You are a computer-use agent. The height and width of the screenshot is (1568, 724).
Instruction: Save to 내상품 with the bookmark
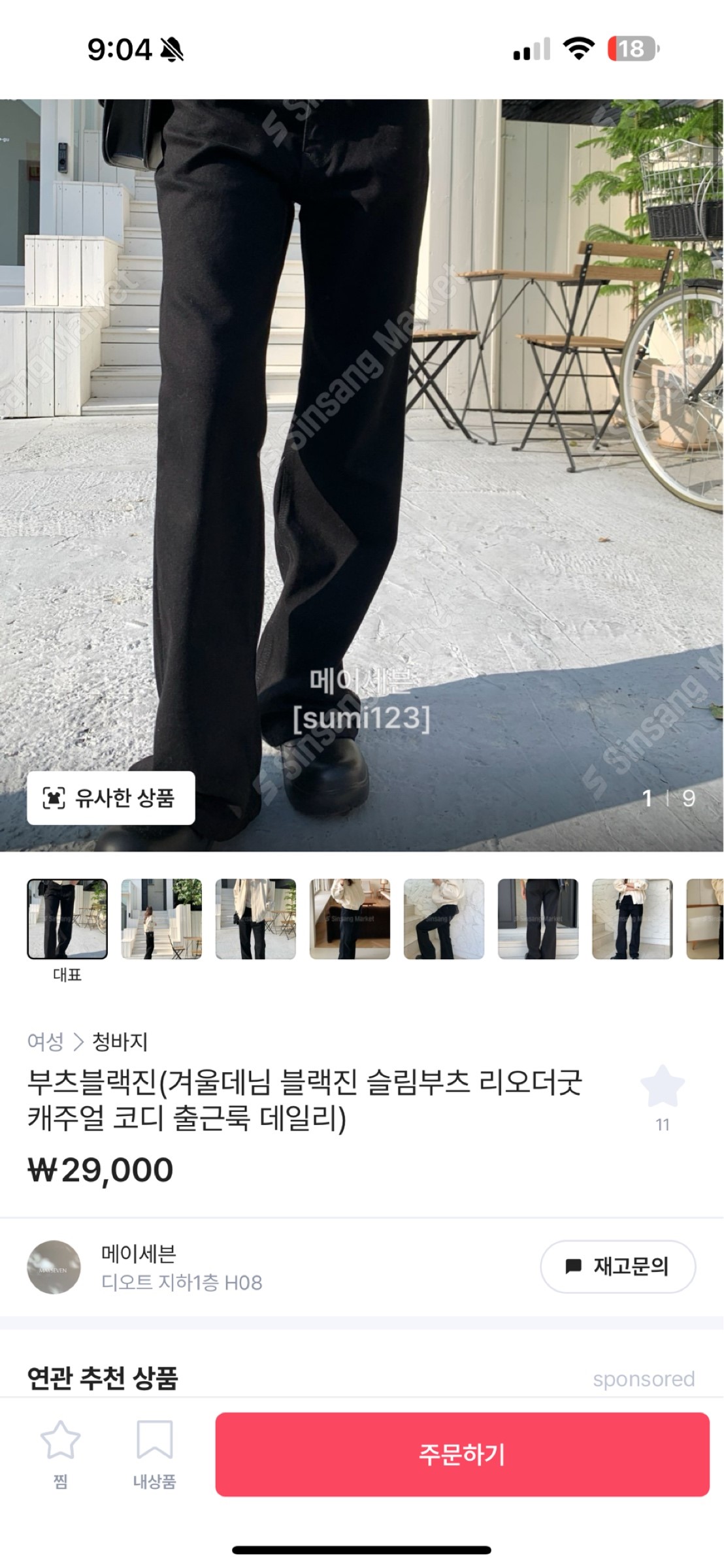click(154, 1454)
